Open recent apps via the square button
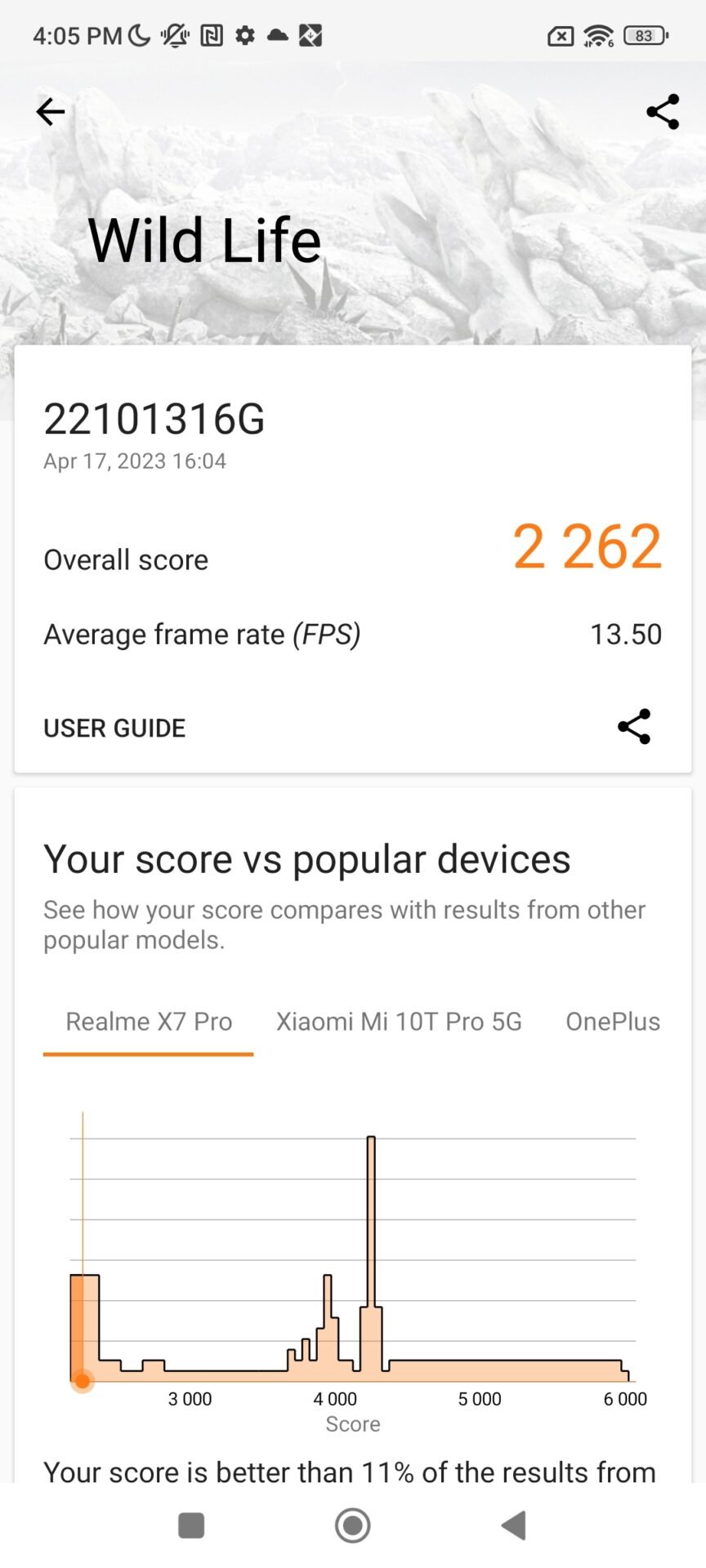 point(191,1525)
